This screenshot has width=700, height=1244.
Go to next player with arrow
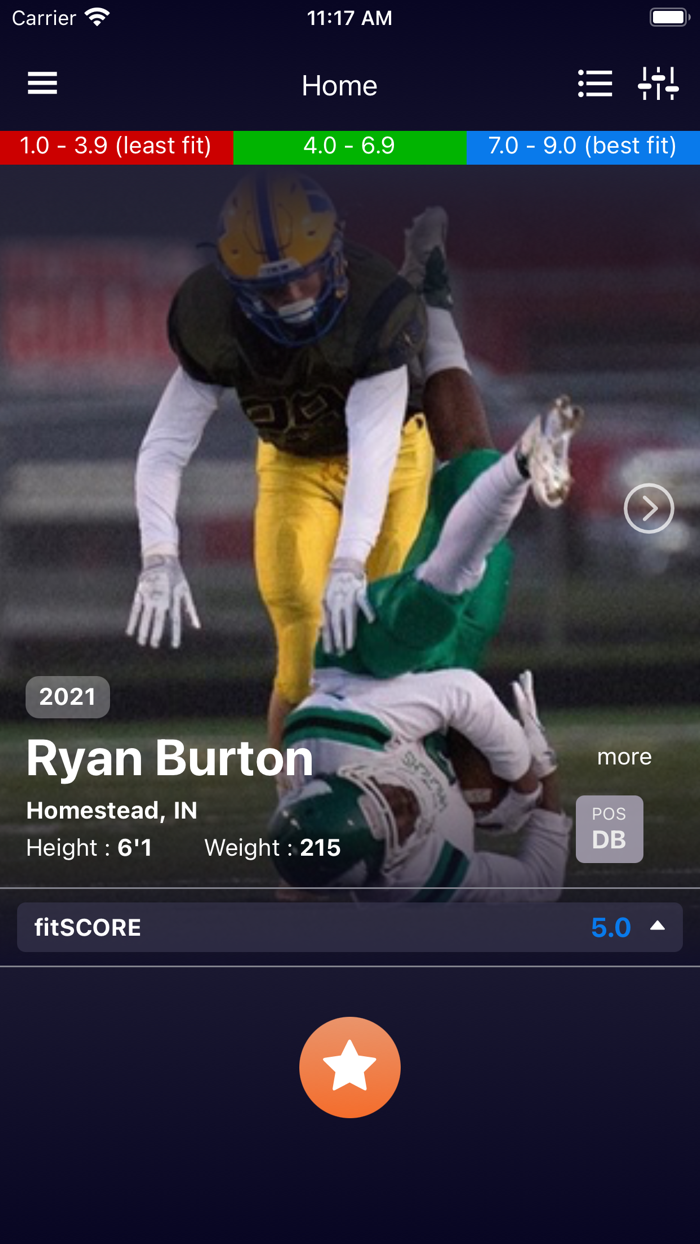click(x=649, y=509)
